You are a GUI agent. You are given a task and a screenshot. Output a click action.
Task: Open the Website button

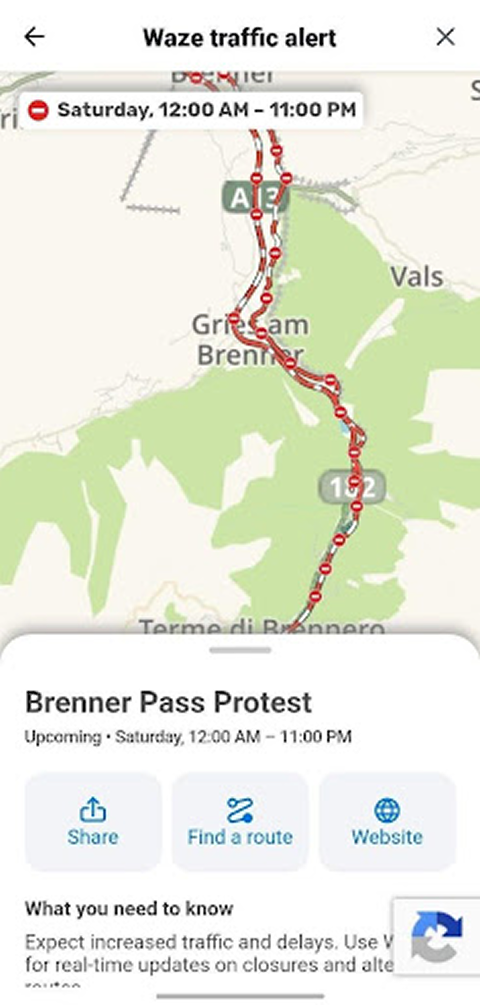pos(387,822)
